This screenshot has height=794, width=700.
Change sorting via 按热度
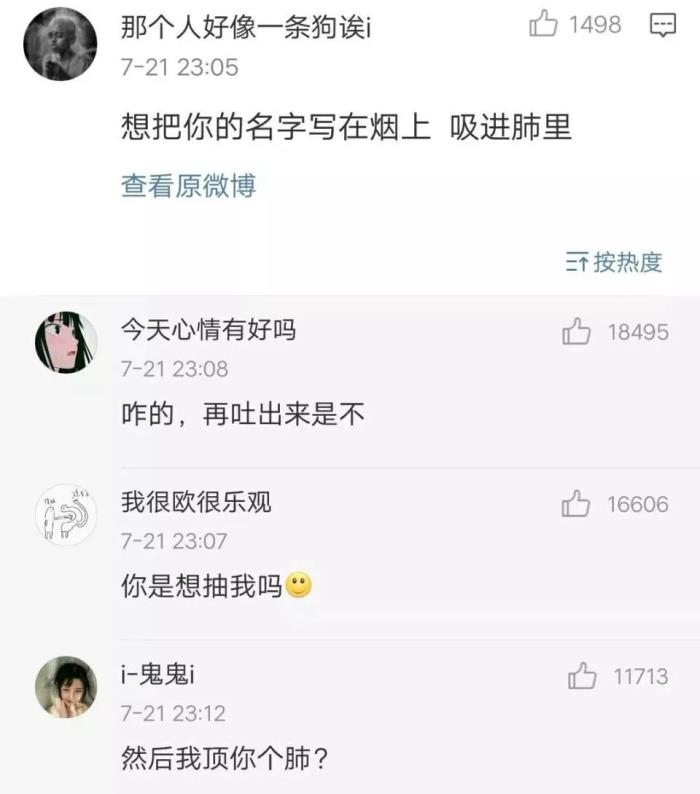614,263
